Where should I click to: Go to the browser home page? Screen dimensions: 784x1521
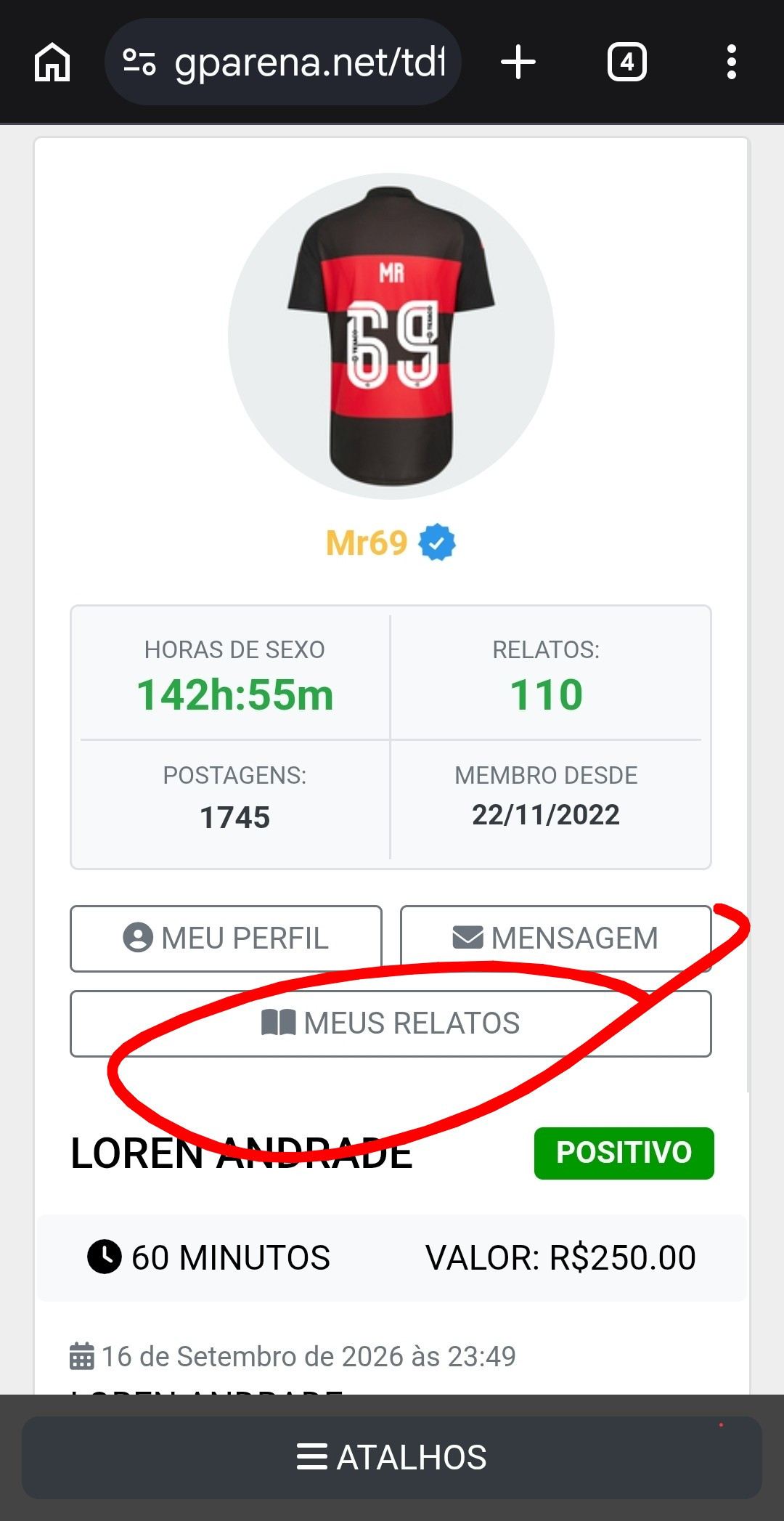(52, 62)
